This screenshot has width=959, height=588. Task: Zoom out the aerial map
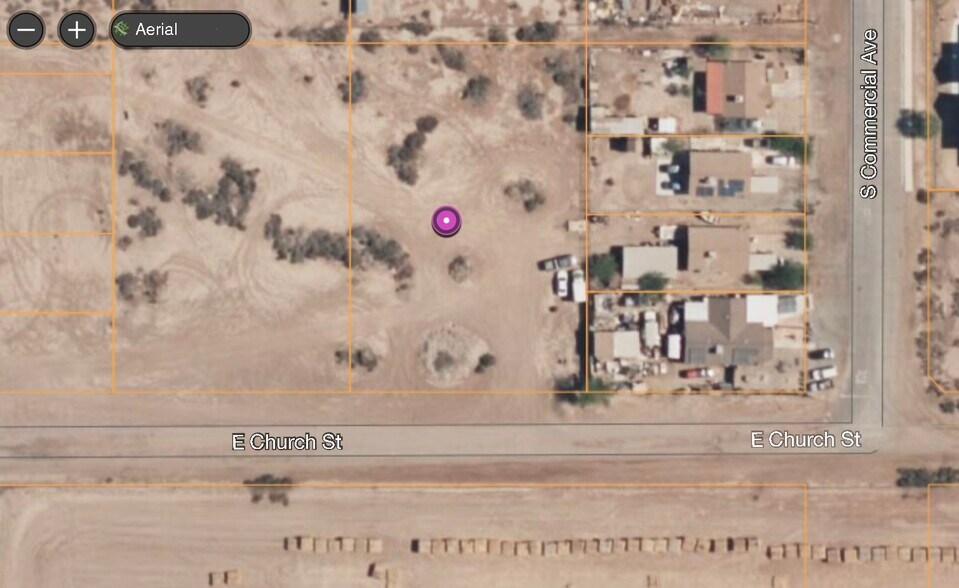(26, 30)
